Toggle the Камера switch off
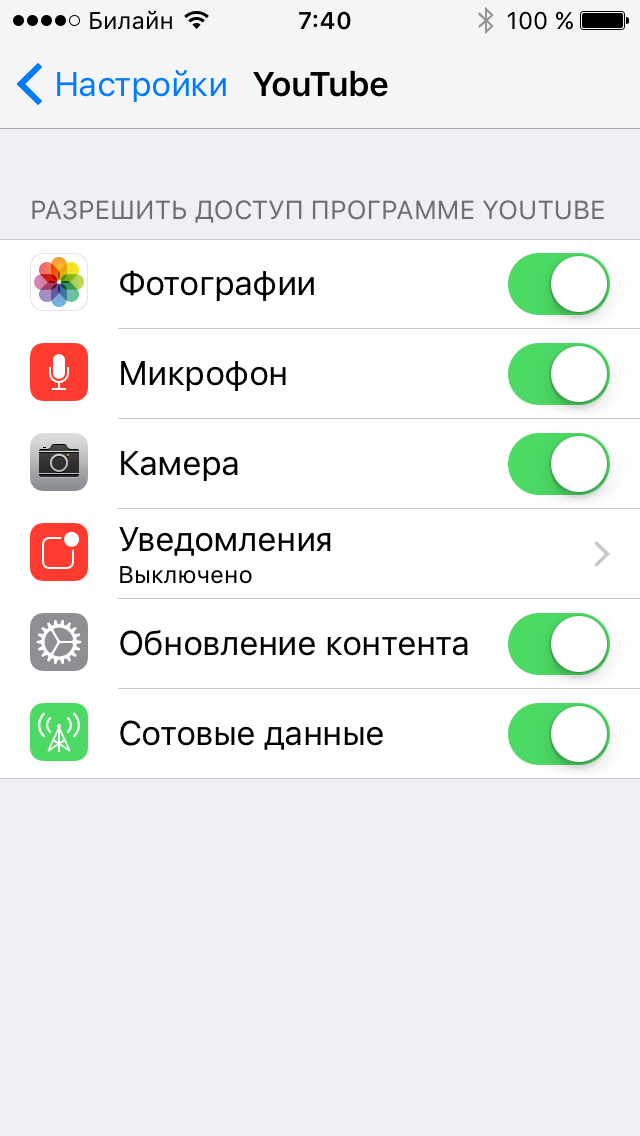This screenshot has height=1136, width=640. click(x=558, y=465)
